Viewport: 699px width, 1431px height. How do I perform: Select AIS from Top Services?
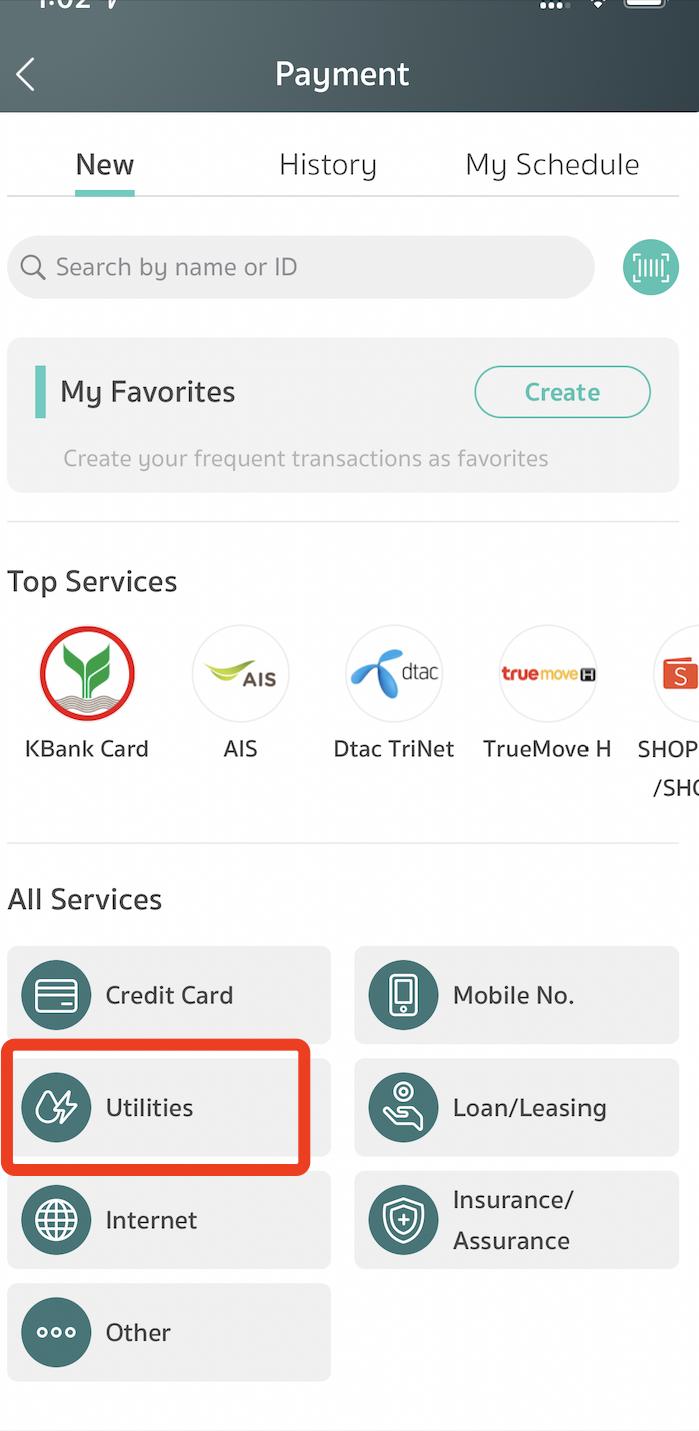pyautogui.click(x=240, y=692)
